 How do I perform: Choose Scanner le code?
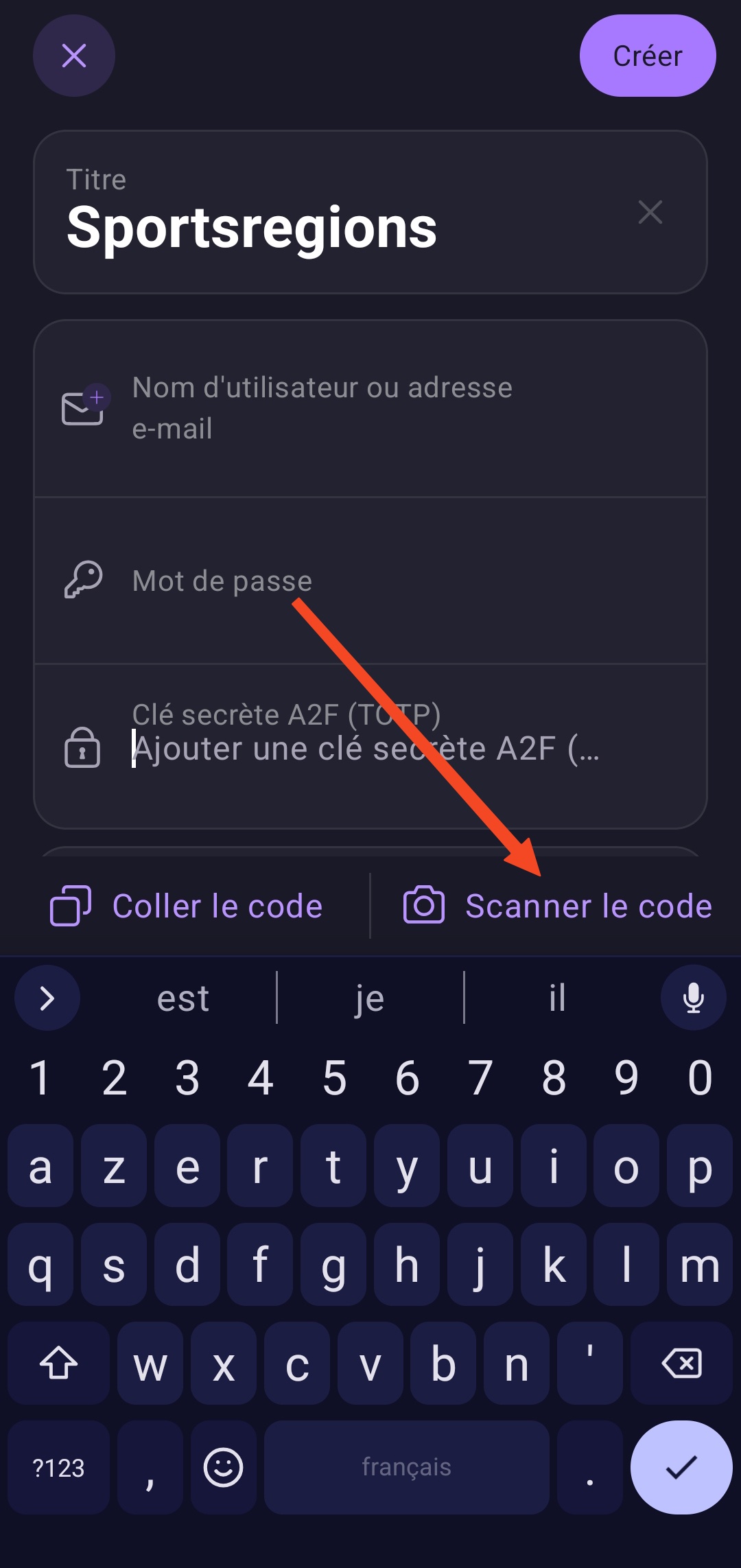557,906
